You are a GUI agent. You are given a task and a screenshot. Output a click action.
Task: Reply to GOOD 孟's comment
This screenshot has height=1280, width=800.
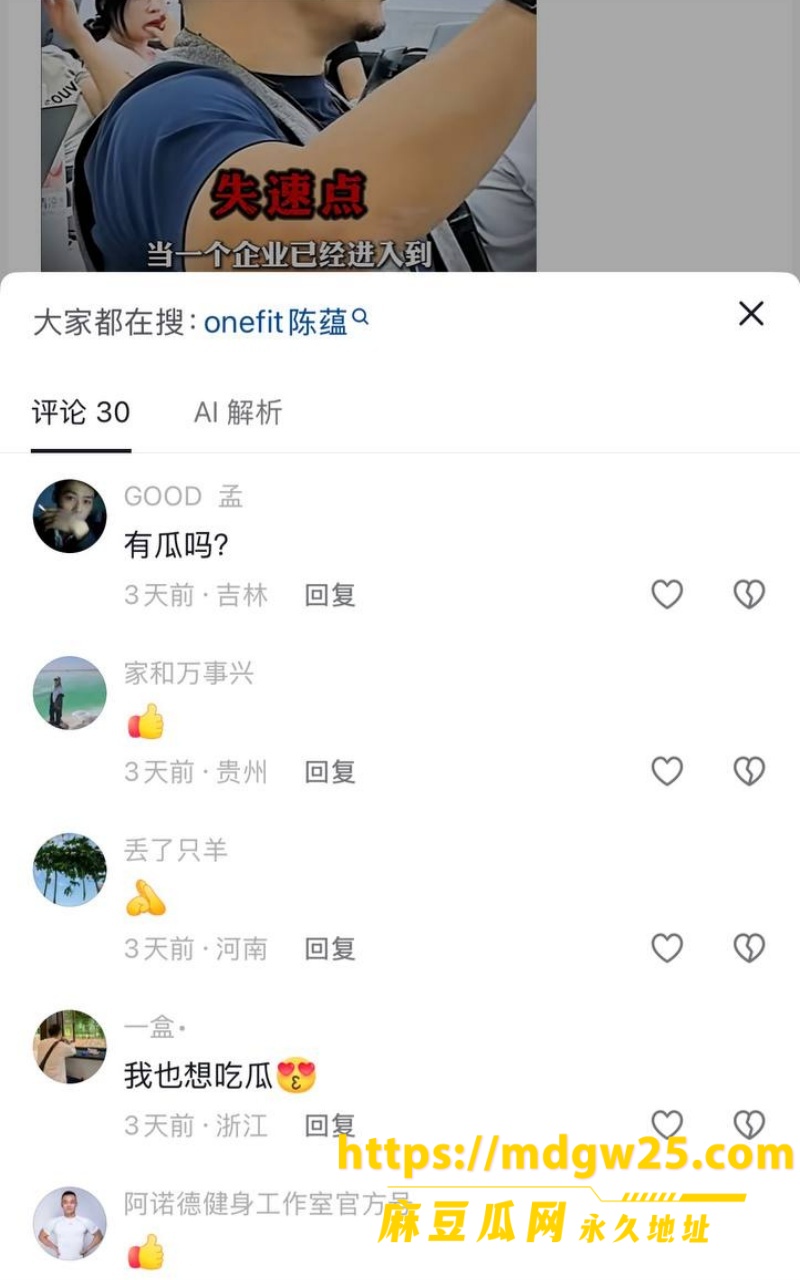point(330,595)
